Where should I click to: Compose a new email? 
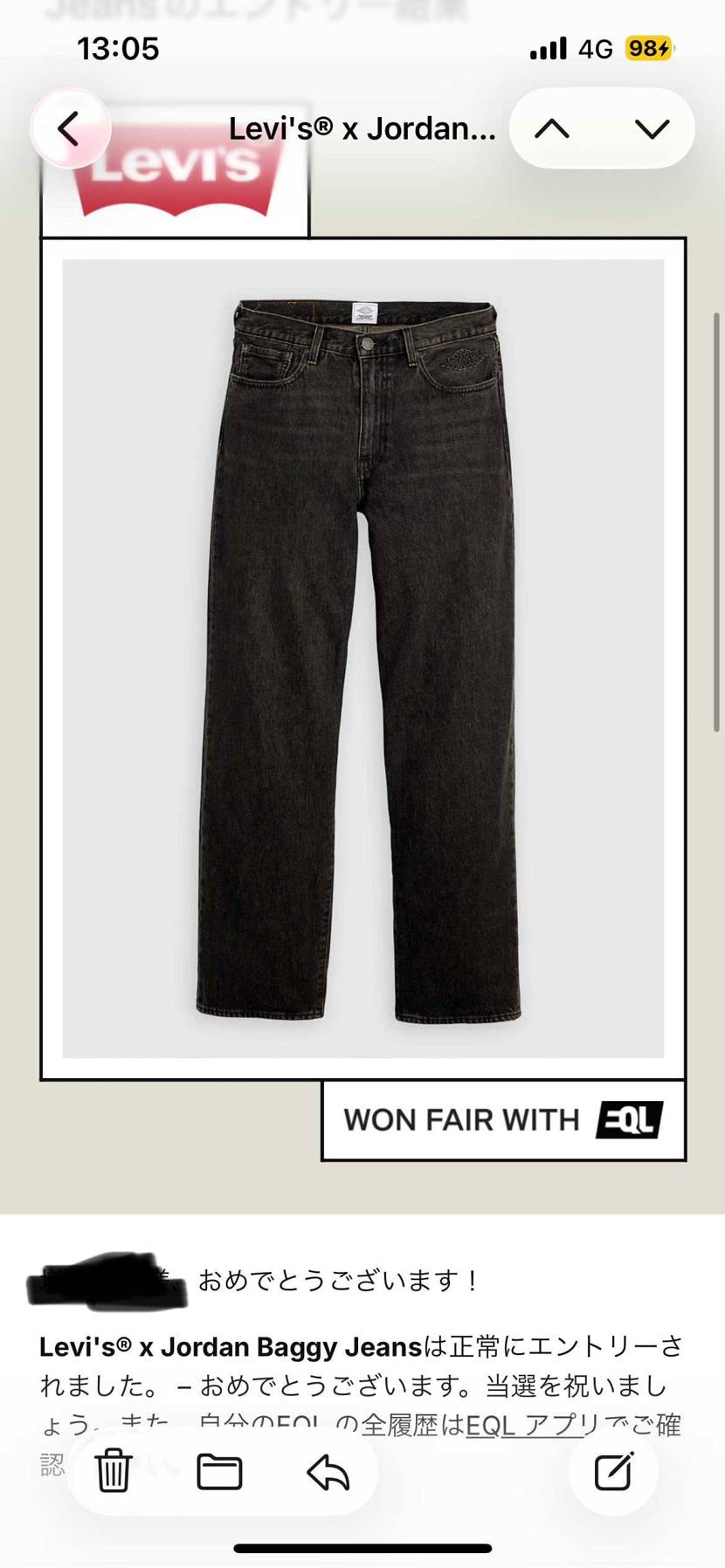click(x=613, y=1472)
